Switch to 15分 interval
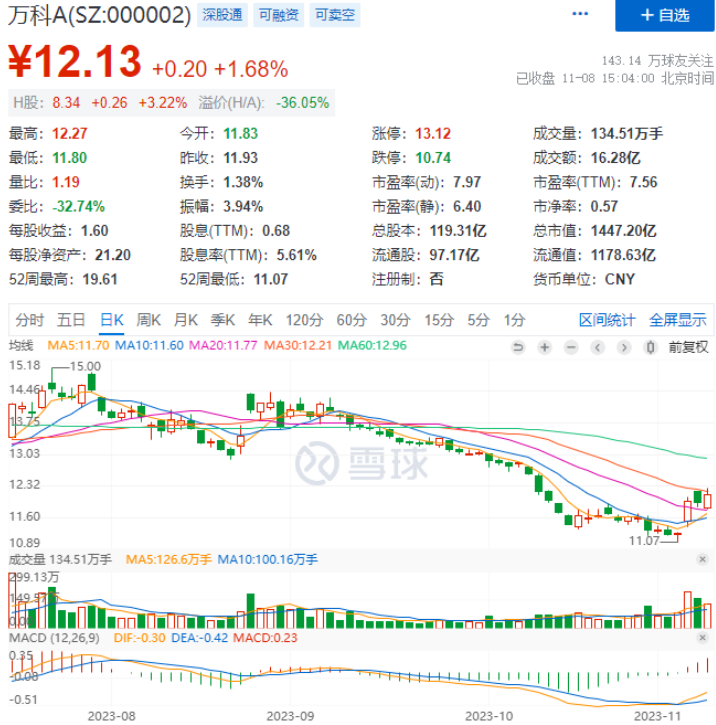The width and height of the screenshot is (716, 725). (x=439, y=320)
